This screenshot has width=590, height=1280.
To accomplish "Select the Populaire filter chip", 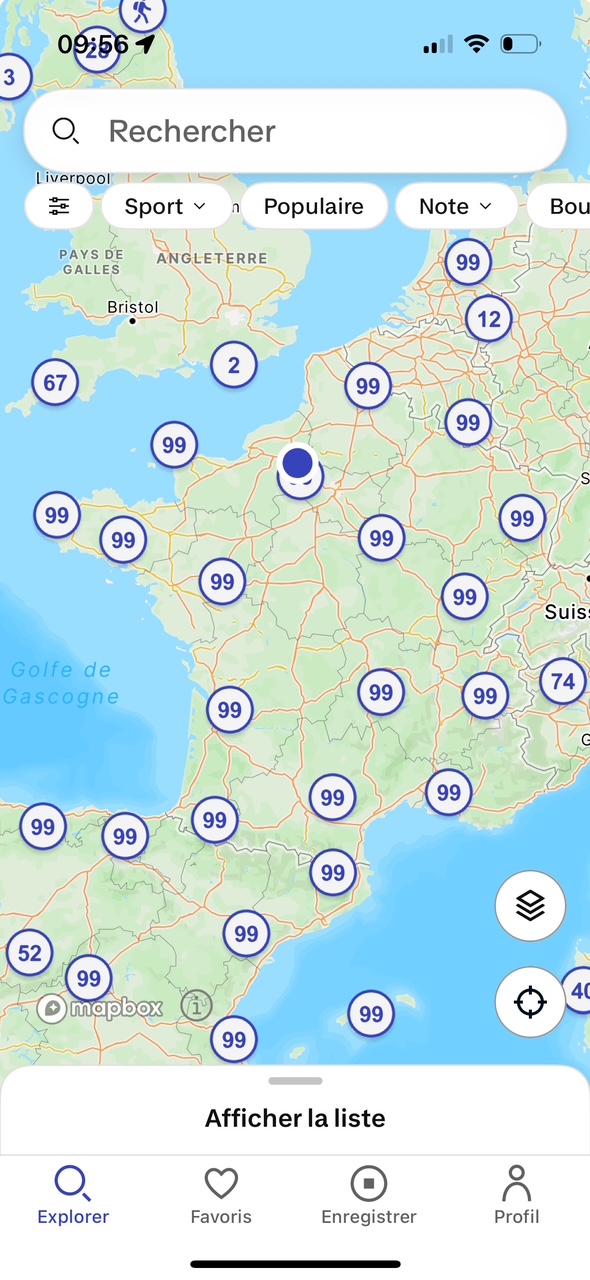I will click(x=314, y=206).
